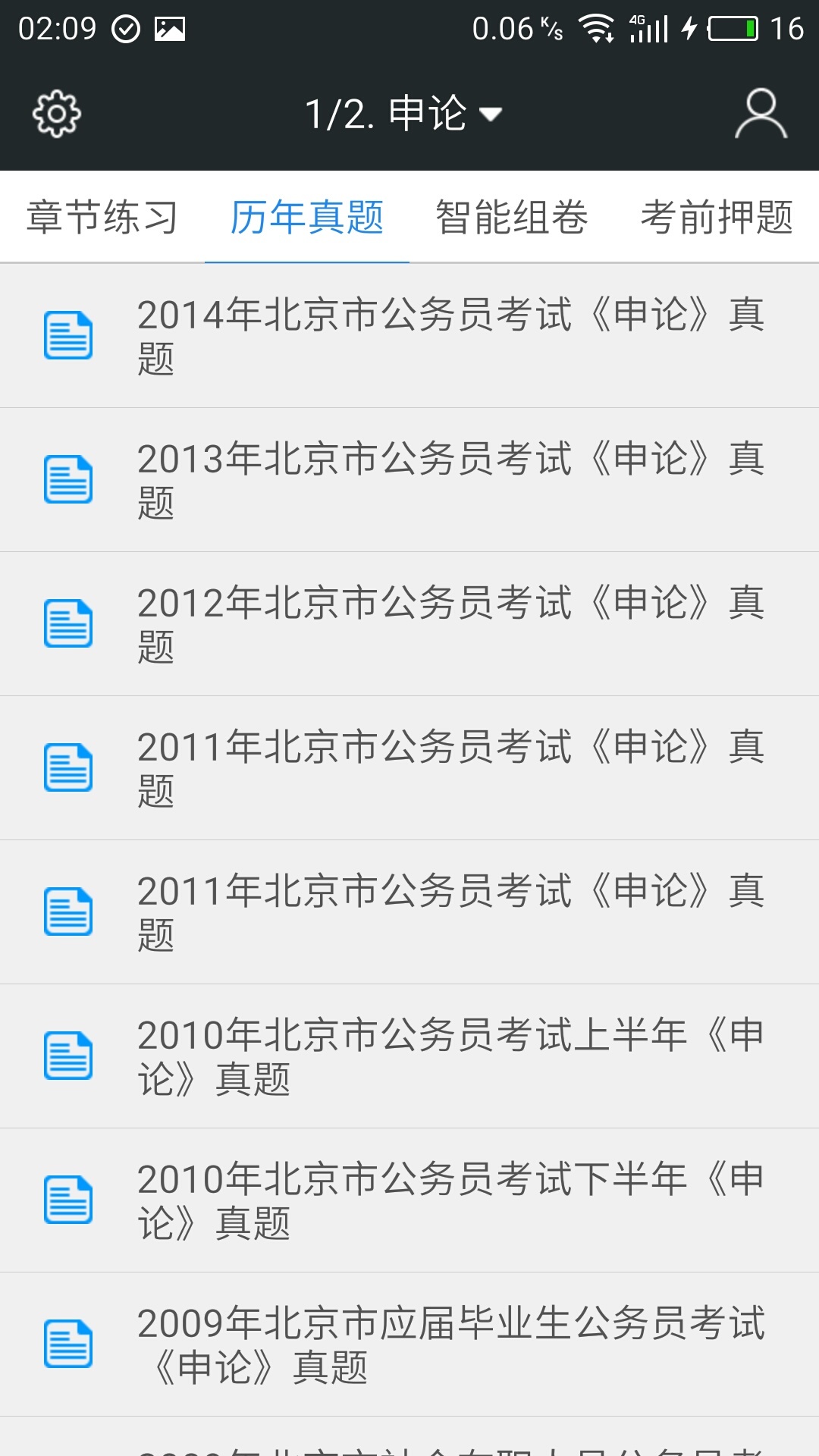Open the settings gear icon
This screenshot has height=1456, width=819.
pyautogui.click(x=55, y=112)
